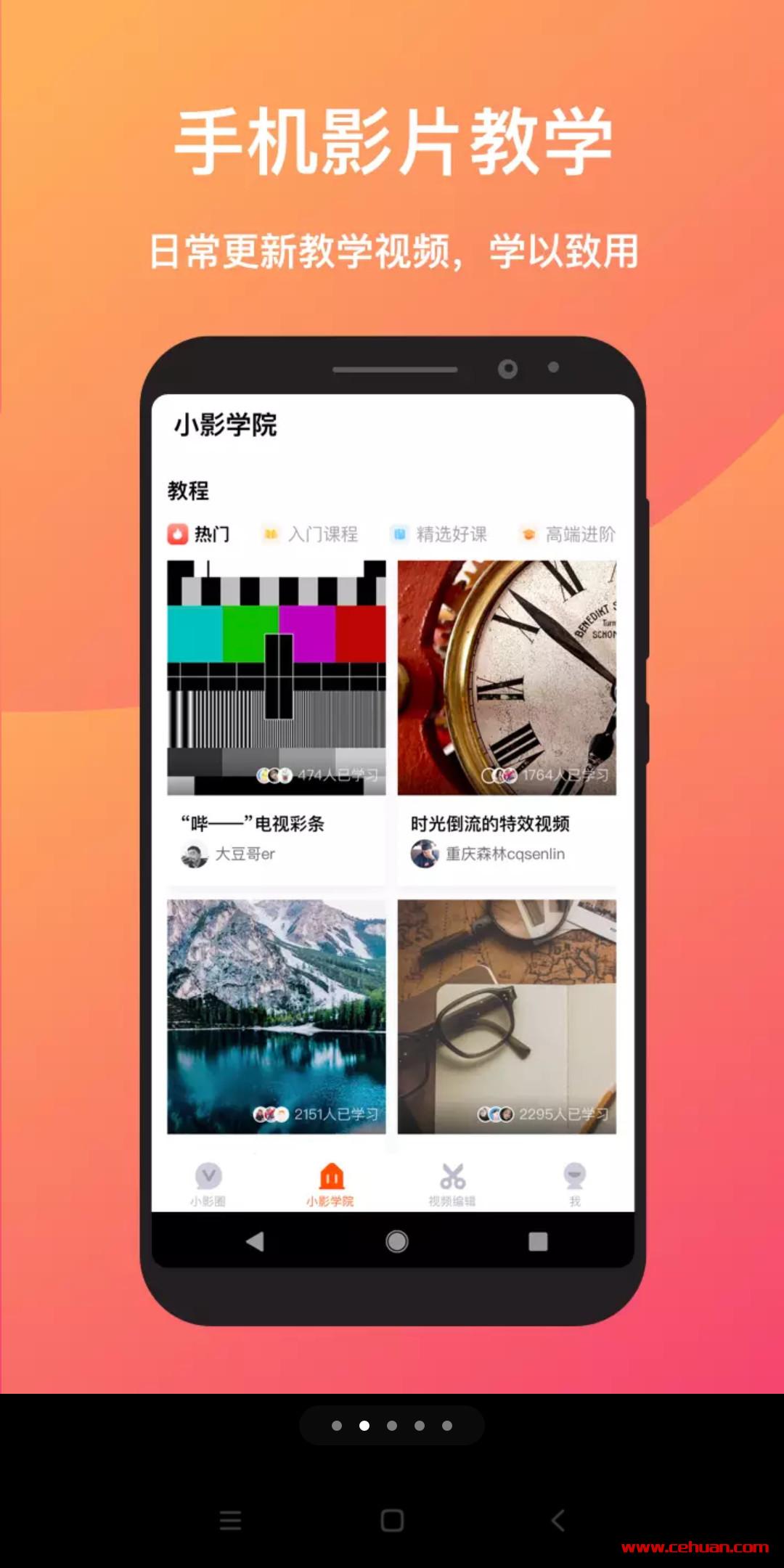Go to the home screen via system home button

tap(392, 1520)
